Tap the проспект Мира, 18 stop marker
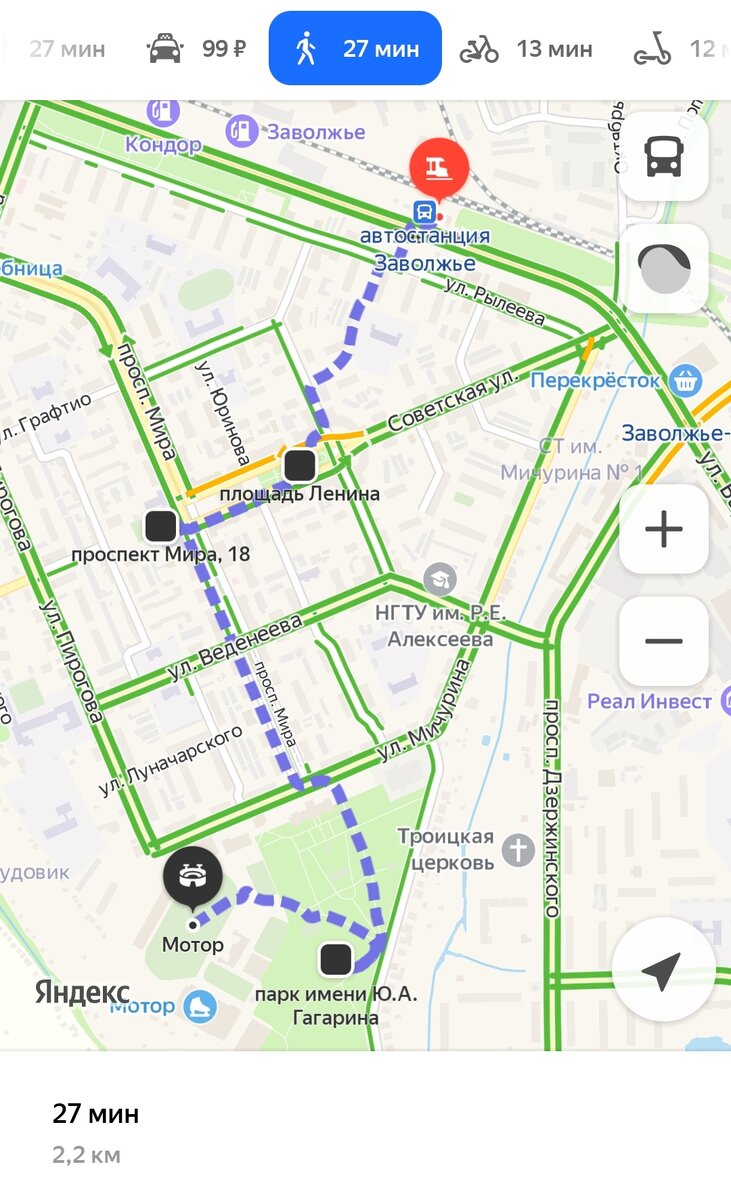 coord(161,525)
